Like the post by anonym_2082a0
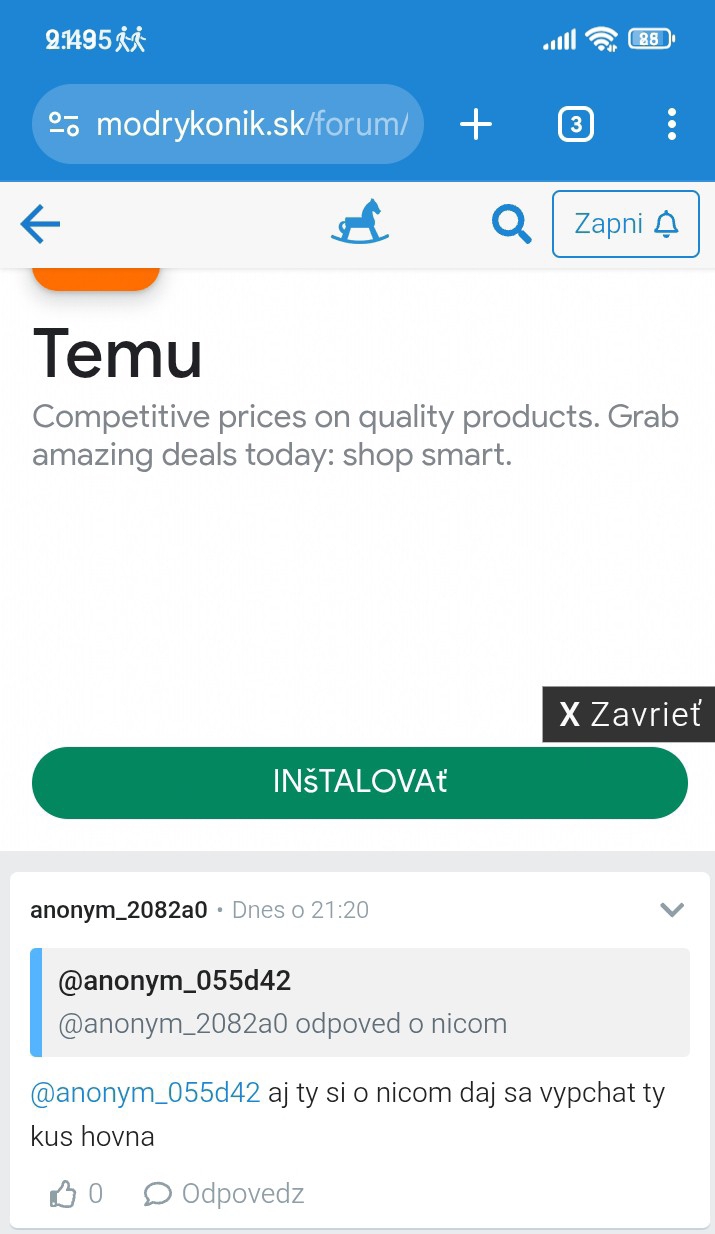Image resolution: width=715 pixels, height=1234 pixels. point(64,1193)
